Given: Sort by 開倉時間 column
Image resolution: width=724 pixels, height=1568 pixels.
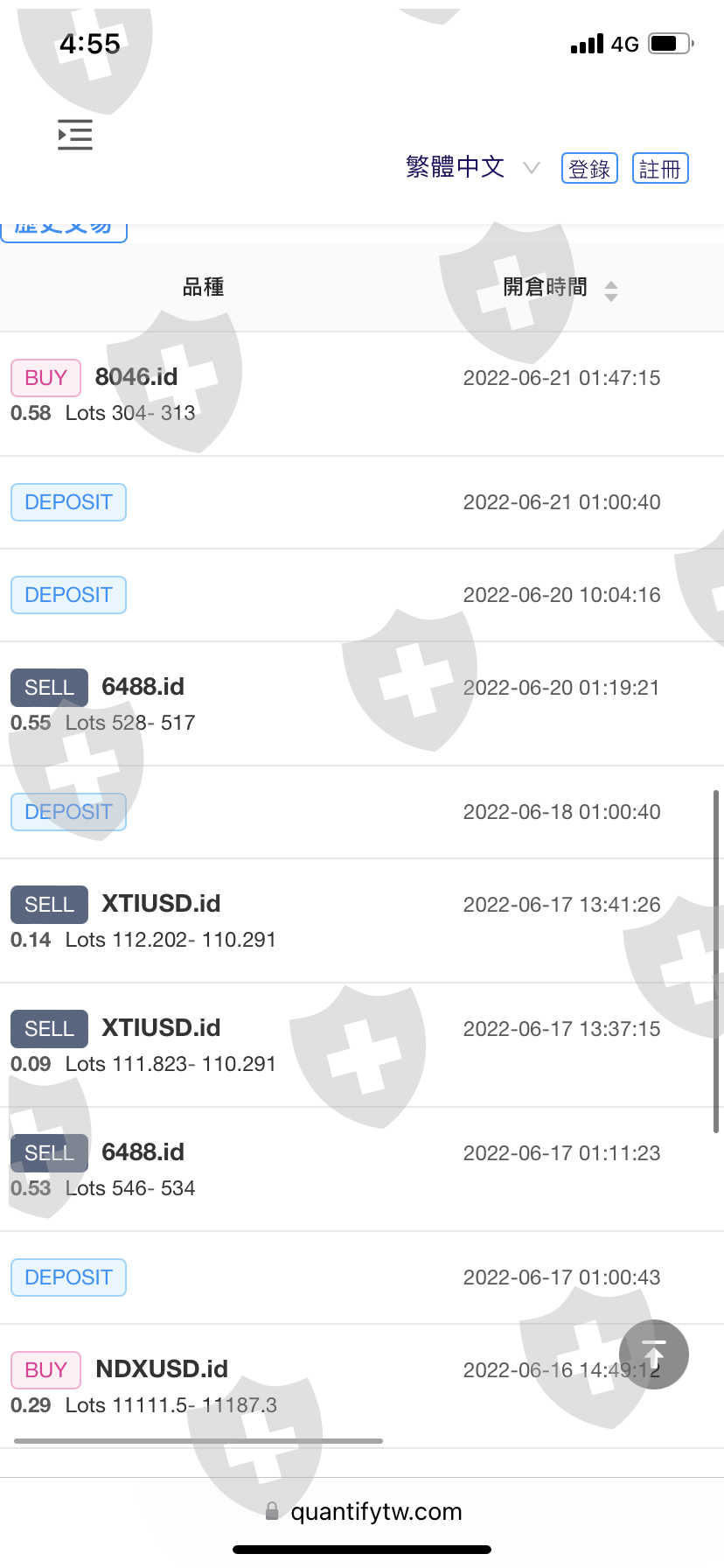Looking at the screenshot, I should 560,288.
